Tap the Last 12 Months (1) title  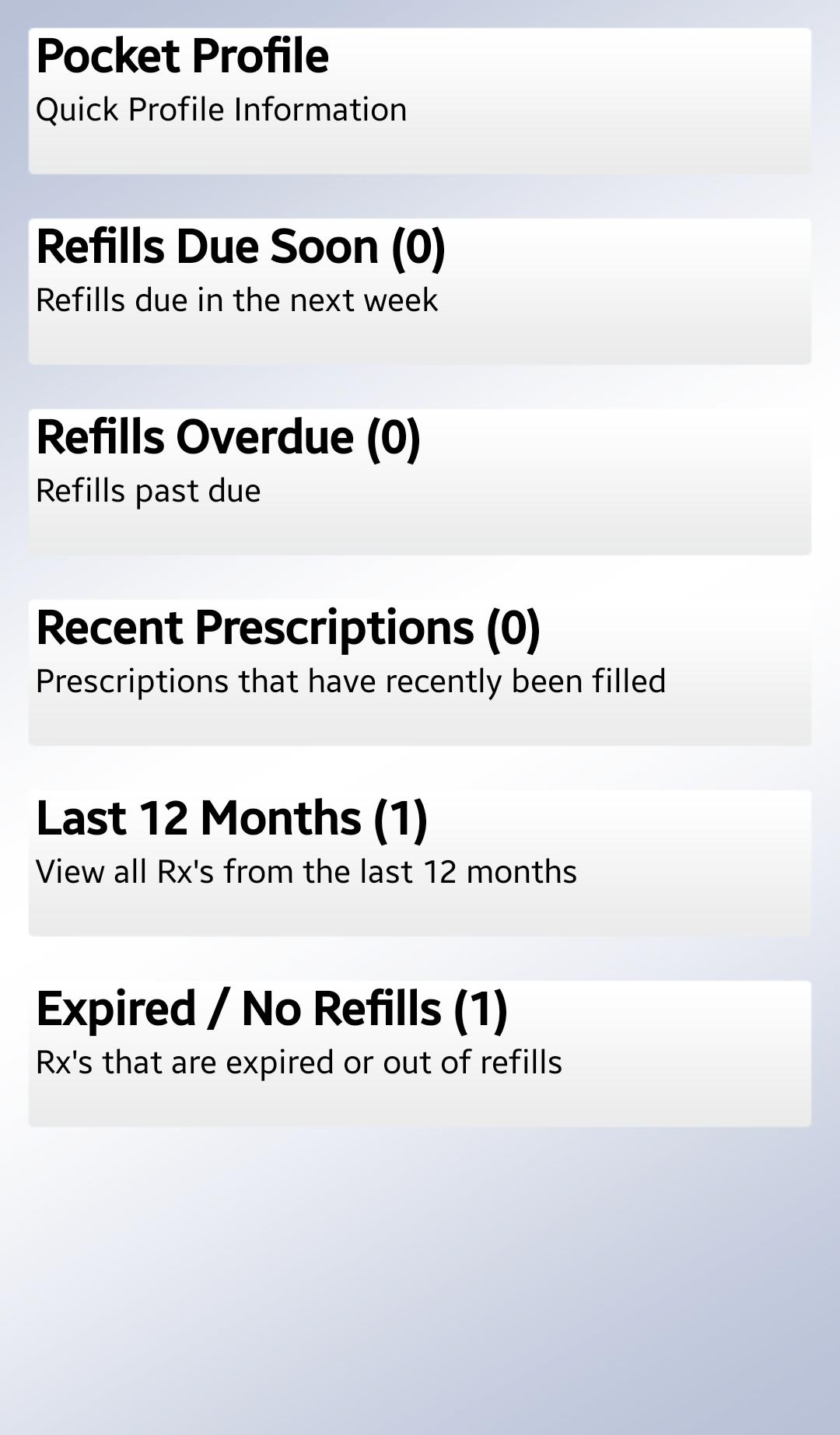pyautogui.click(x=233, y=817)
